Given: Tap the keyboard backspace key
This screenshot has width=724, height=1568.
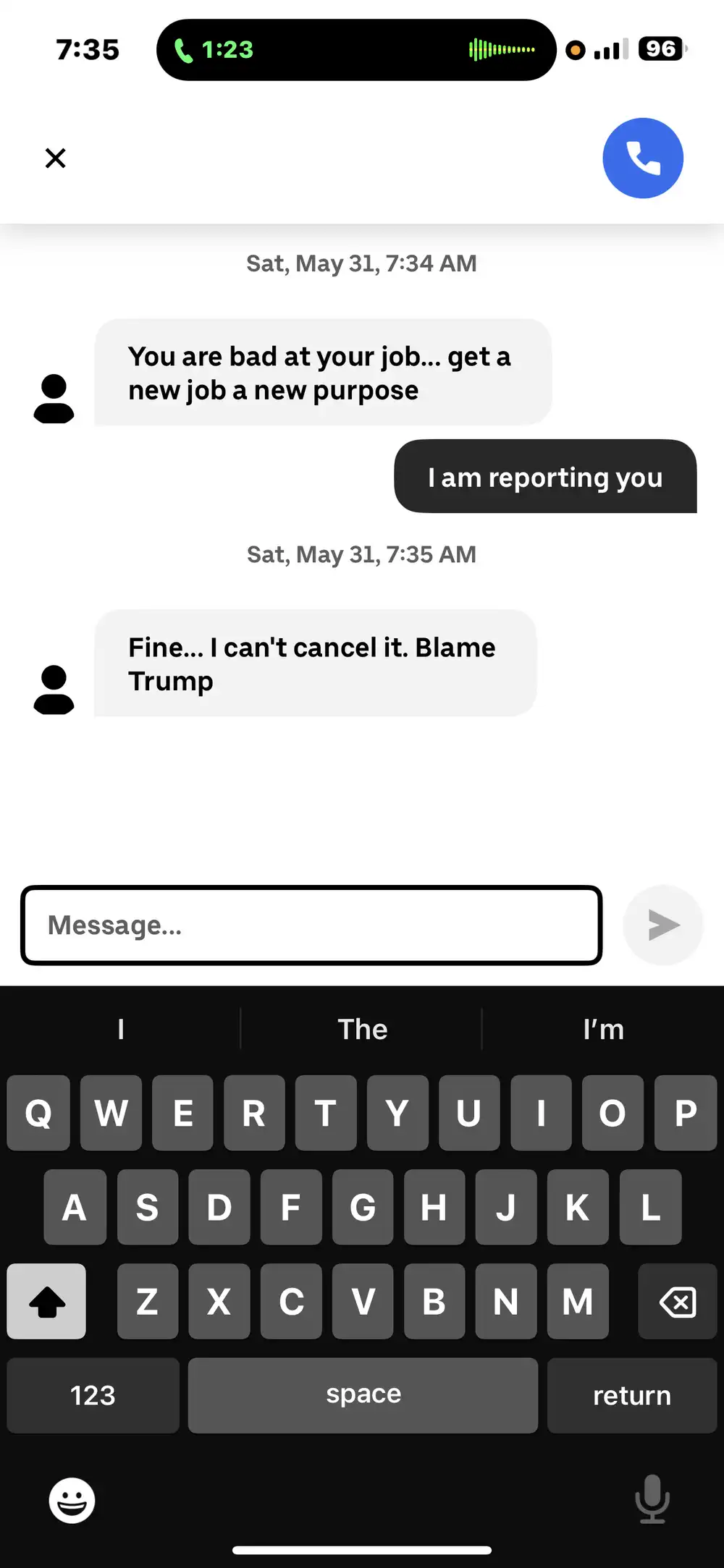Looking at the screenshot, I should tap(677, 1302).
